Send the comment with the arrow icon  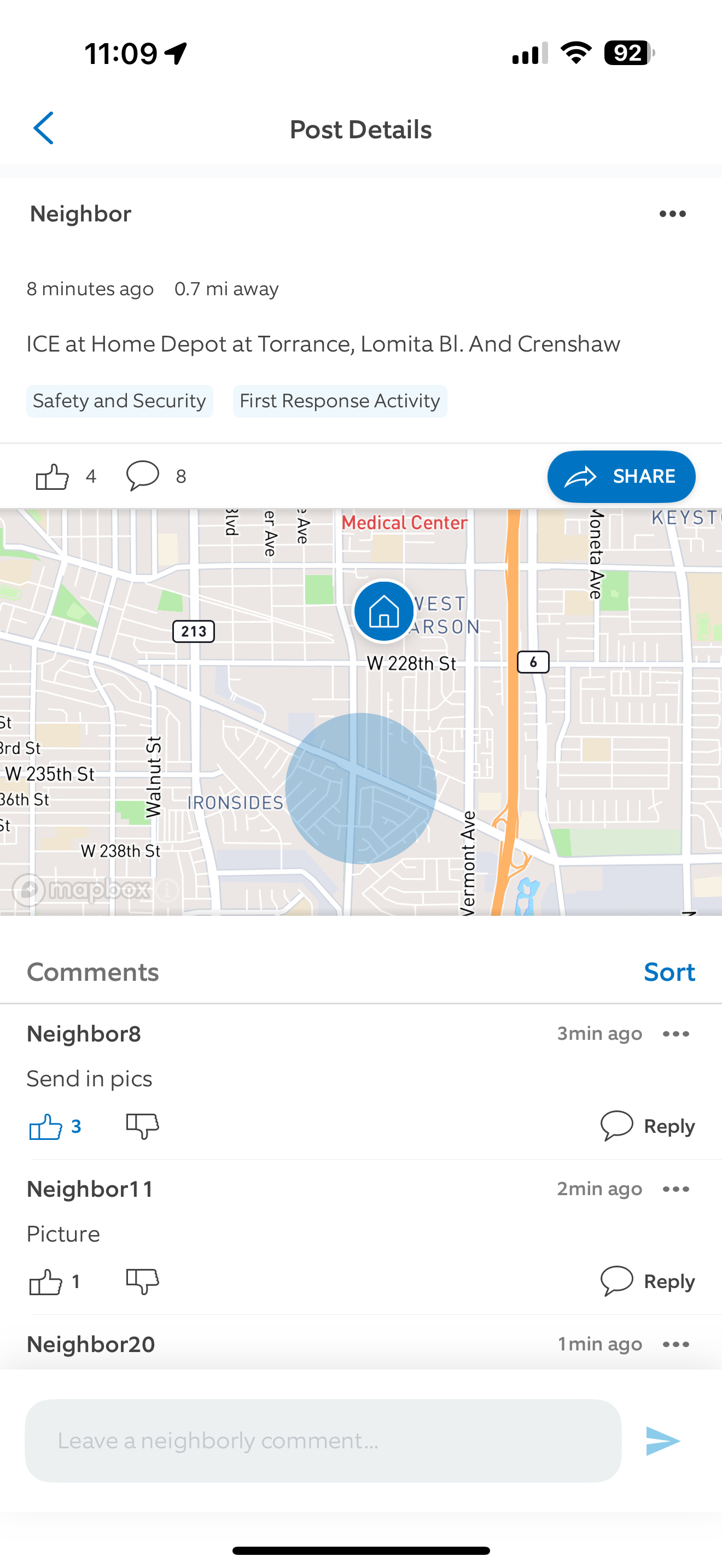tap(662, 1441)
